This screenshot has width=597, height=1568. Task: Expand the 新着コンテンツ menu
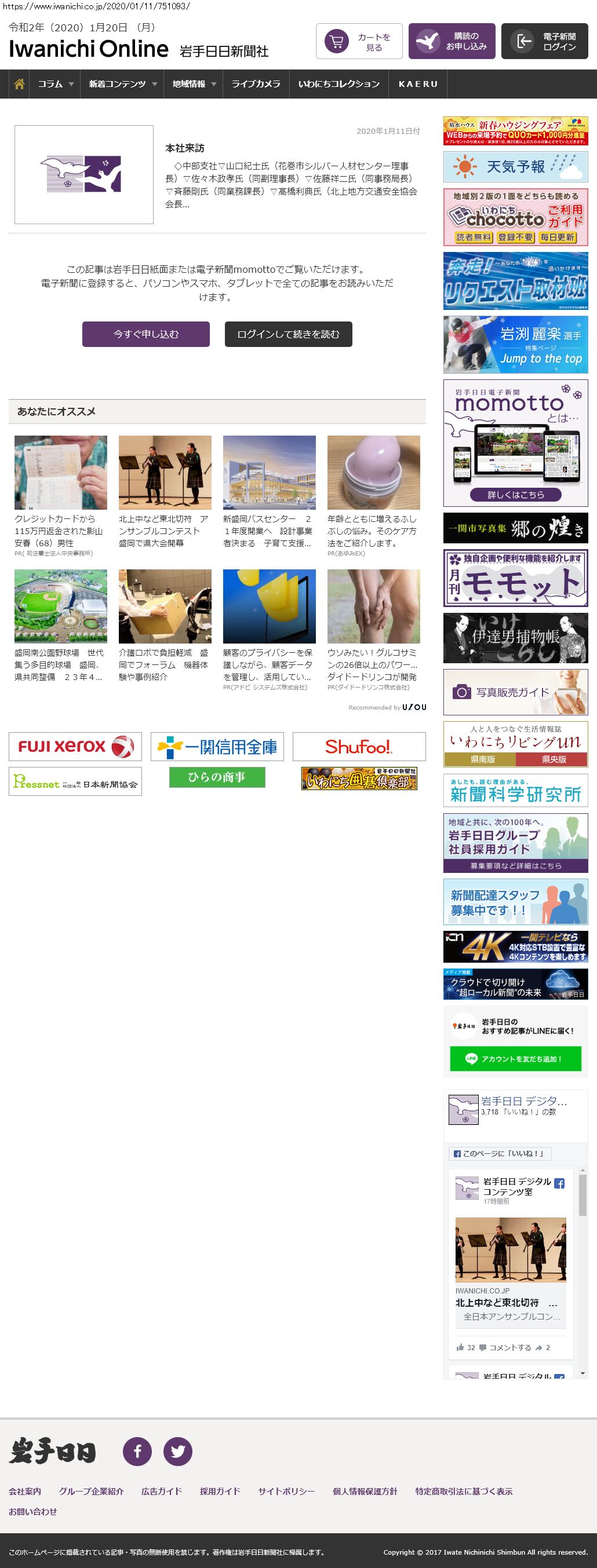click(x=122, y=84)
